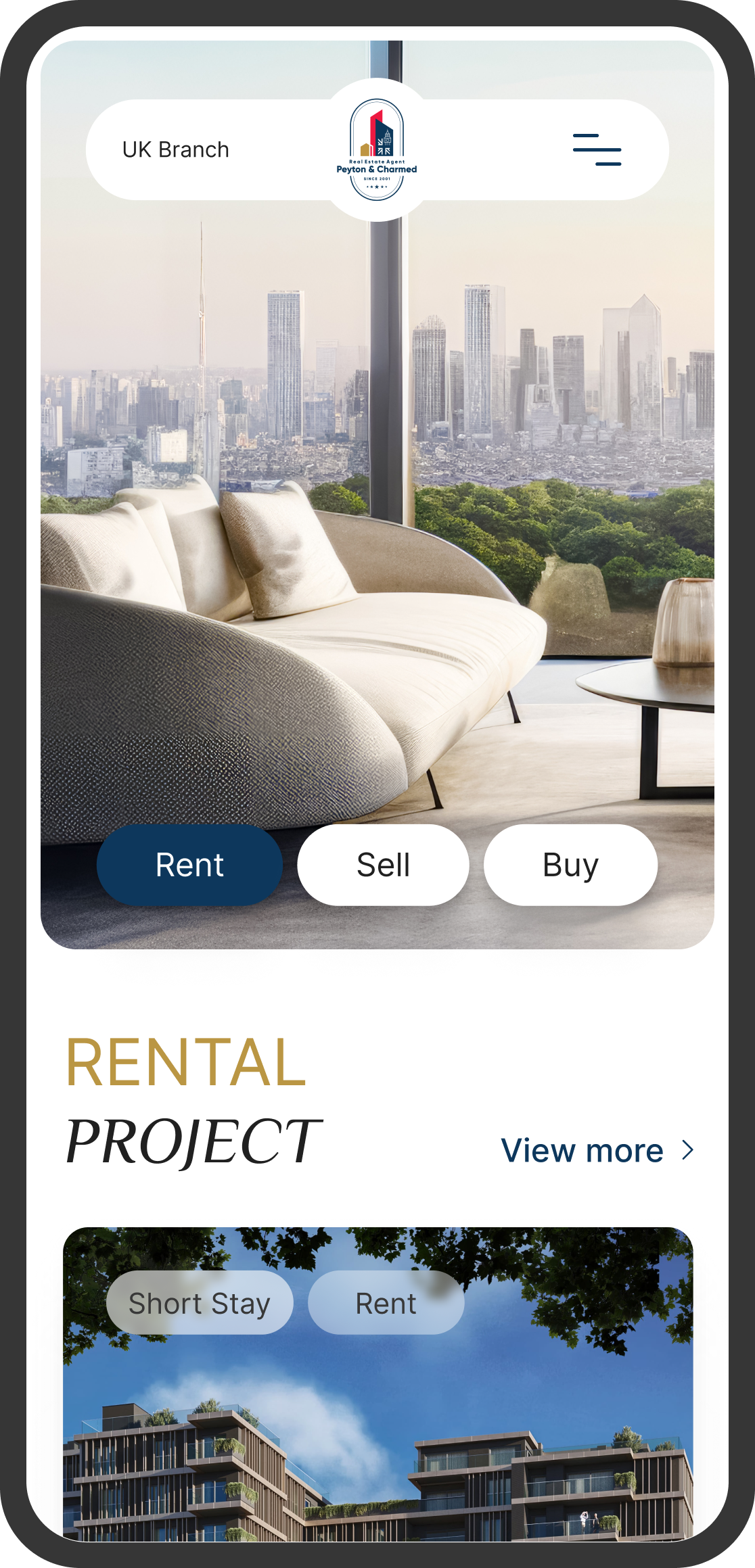Select the Rent option
Screen dimensions: 755x1568
189,865
